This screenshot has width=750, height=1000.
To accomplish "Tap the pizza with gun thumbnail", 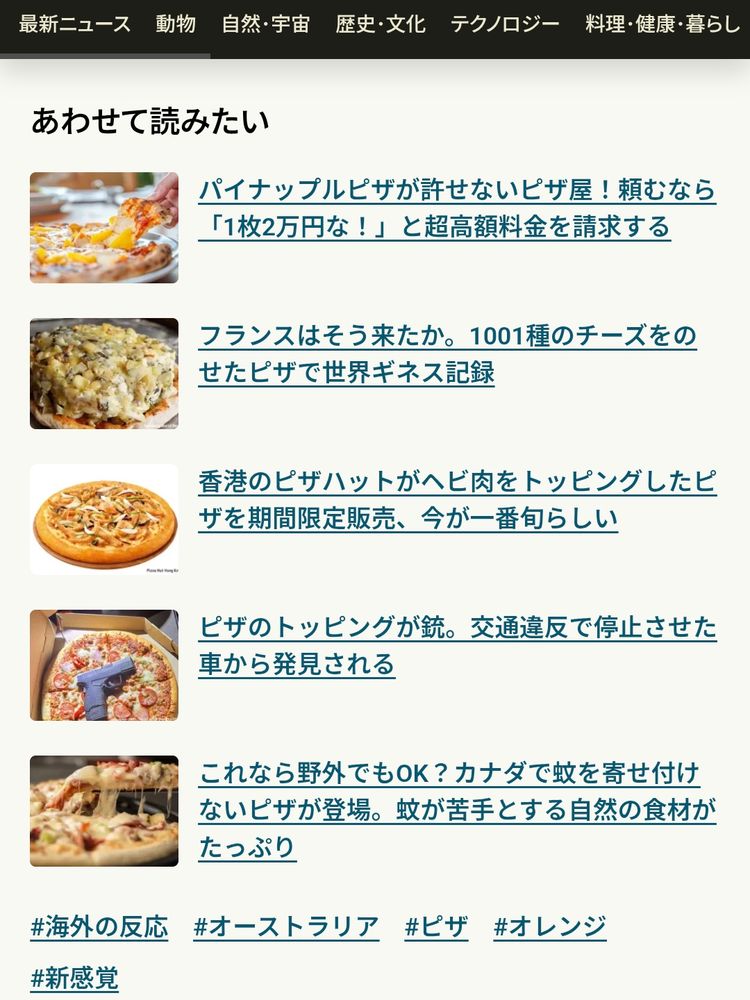I will tap(104, 666).
